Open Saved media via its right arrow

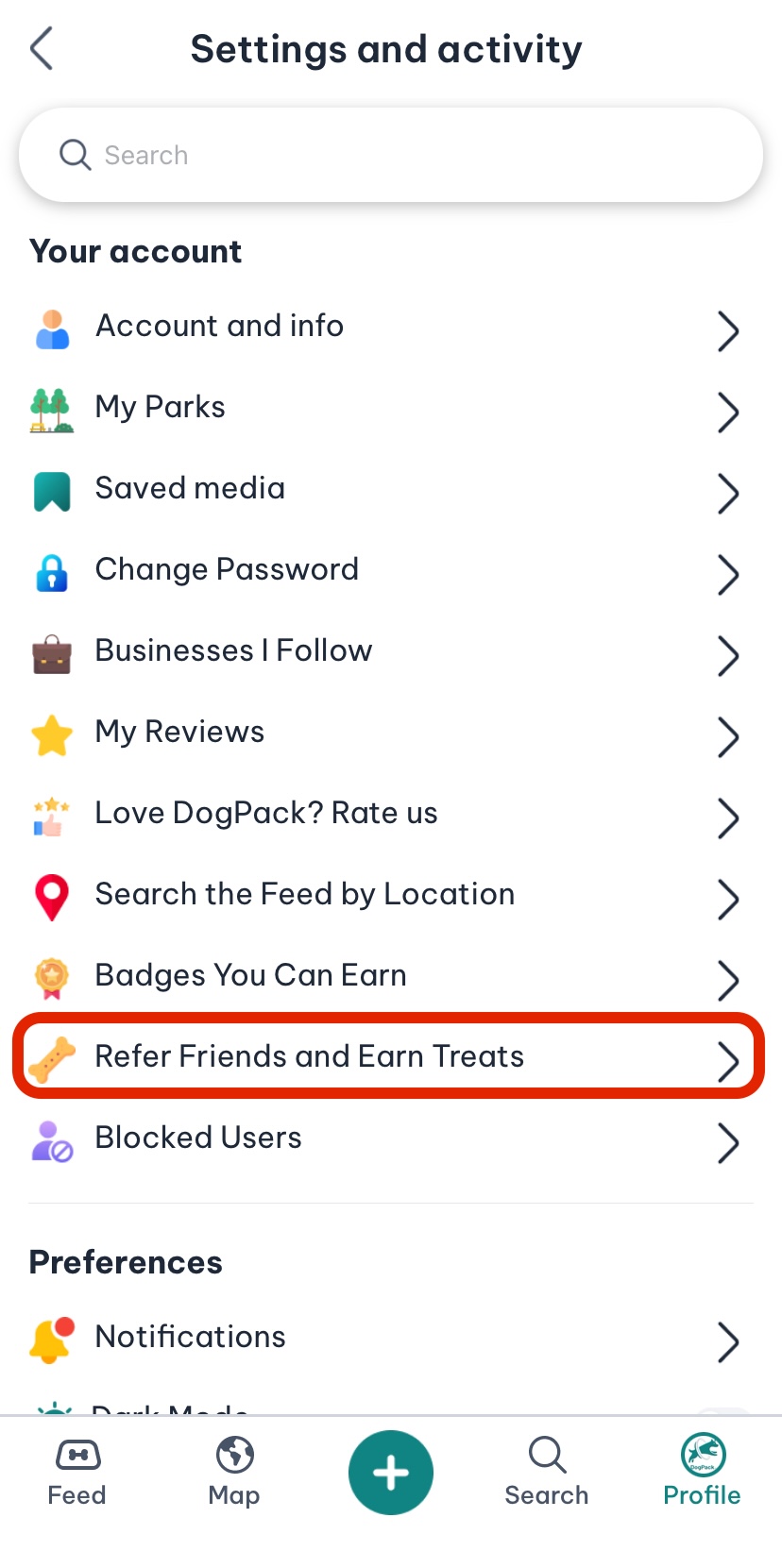pos(728,493)
